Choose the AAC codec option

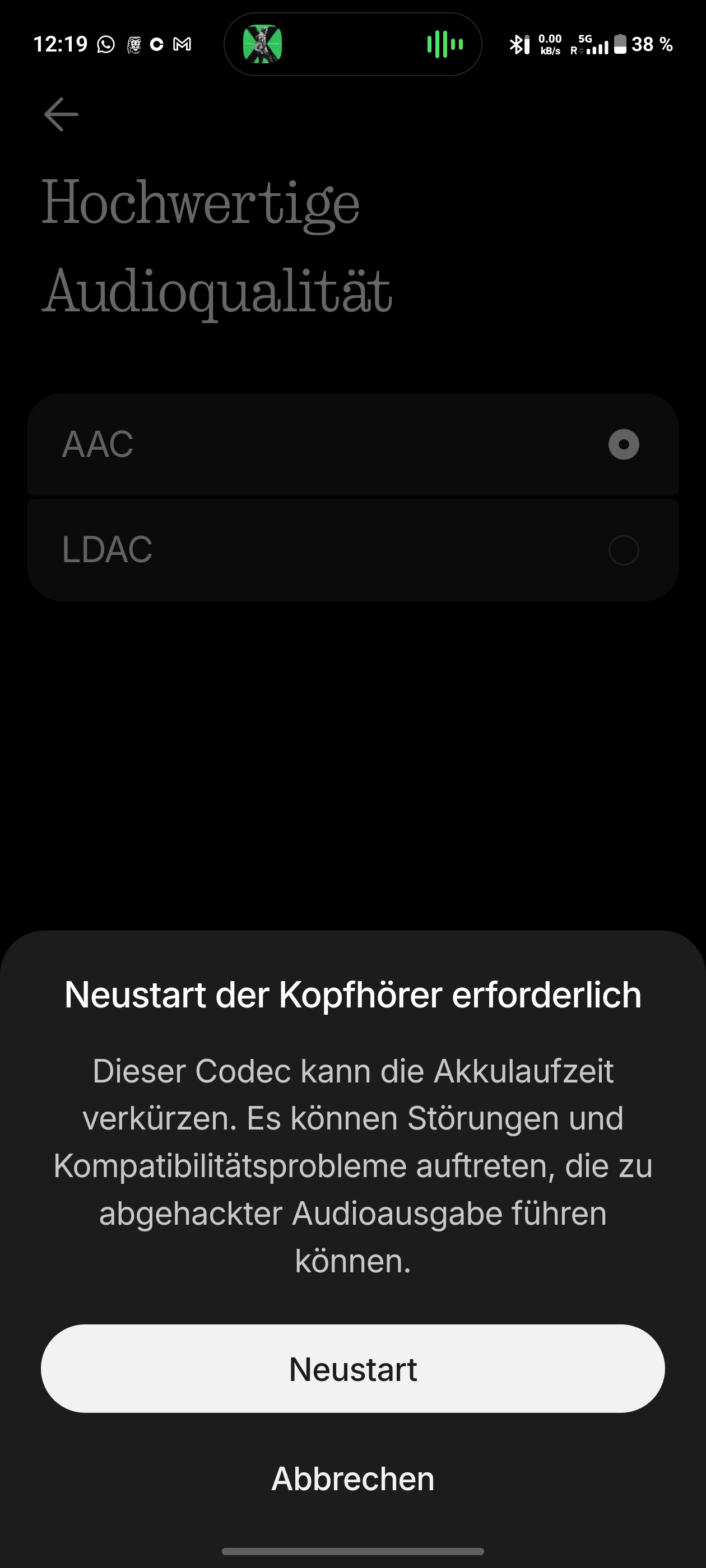pyautogui.click(x=352, y=444)
